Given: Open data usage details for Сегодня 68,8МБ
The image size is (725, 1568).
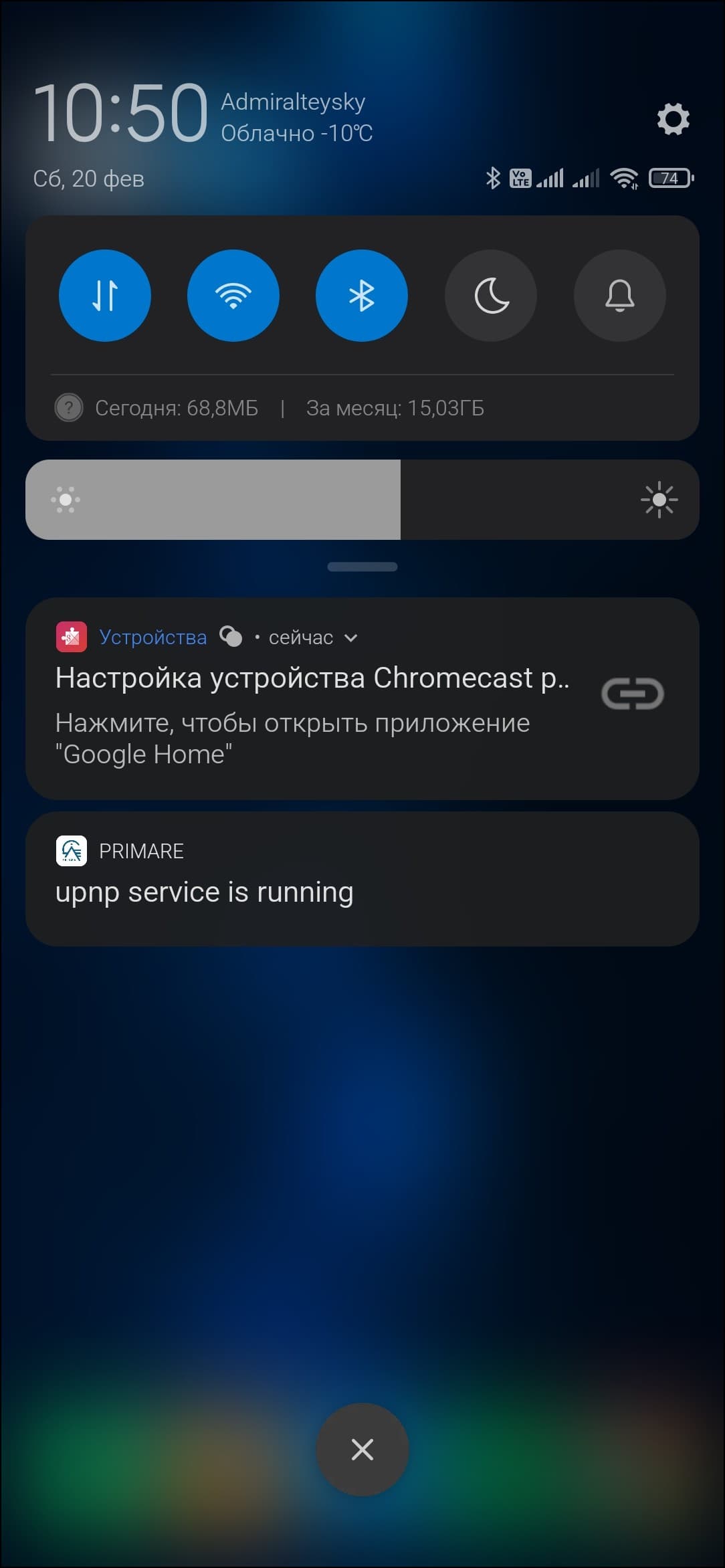Looking at the screenshot, I should click(177, 408).
